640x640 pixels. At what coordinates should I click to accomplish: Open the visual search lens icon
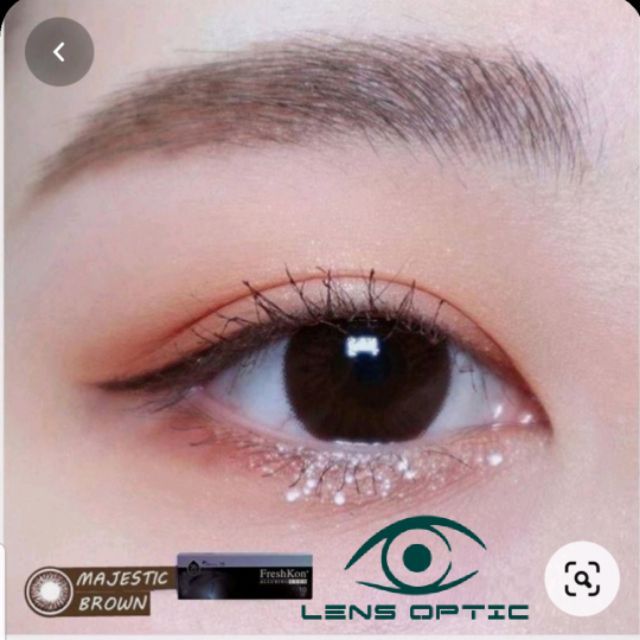581,578
